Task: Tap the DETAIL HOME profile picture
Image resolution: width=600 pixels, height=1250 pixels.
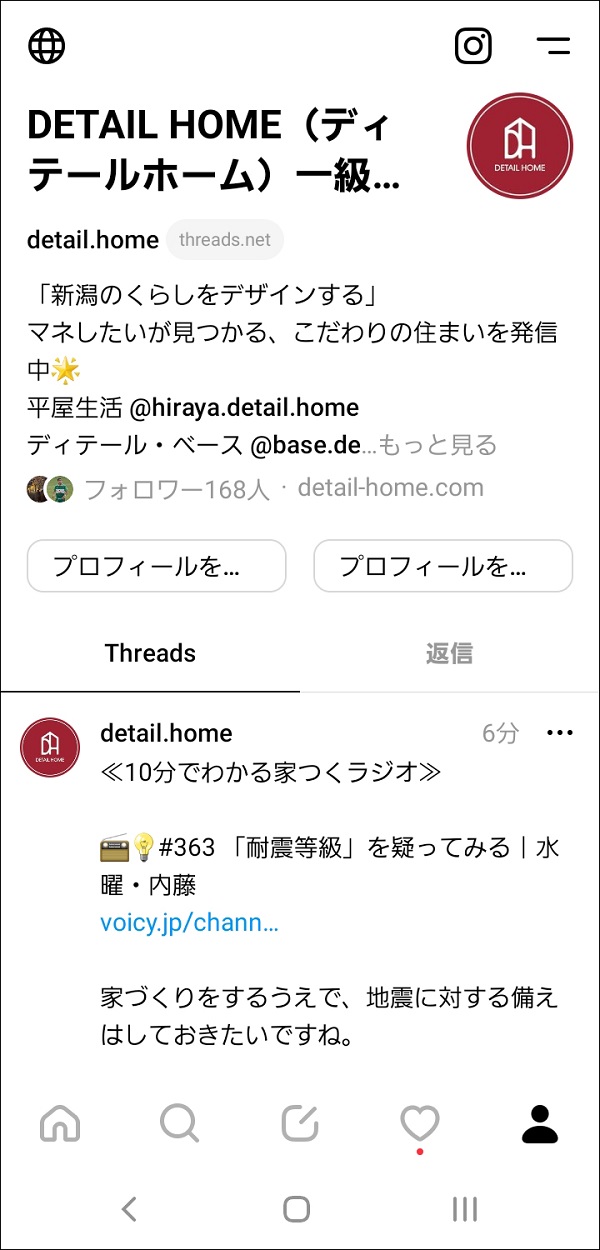Action: click(x=519, y=148)
